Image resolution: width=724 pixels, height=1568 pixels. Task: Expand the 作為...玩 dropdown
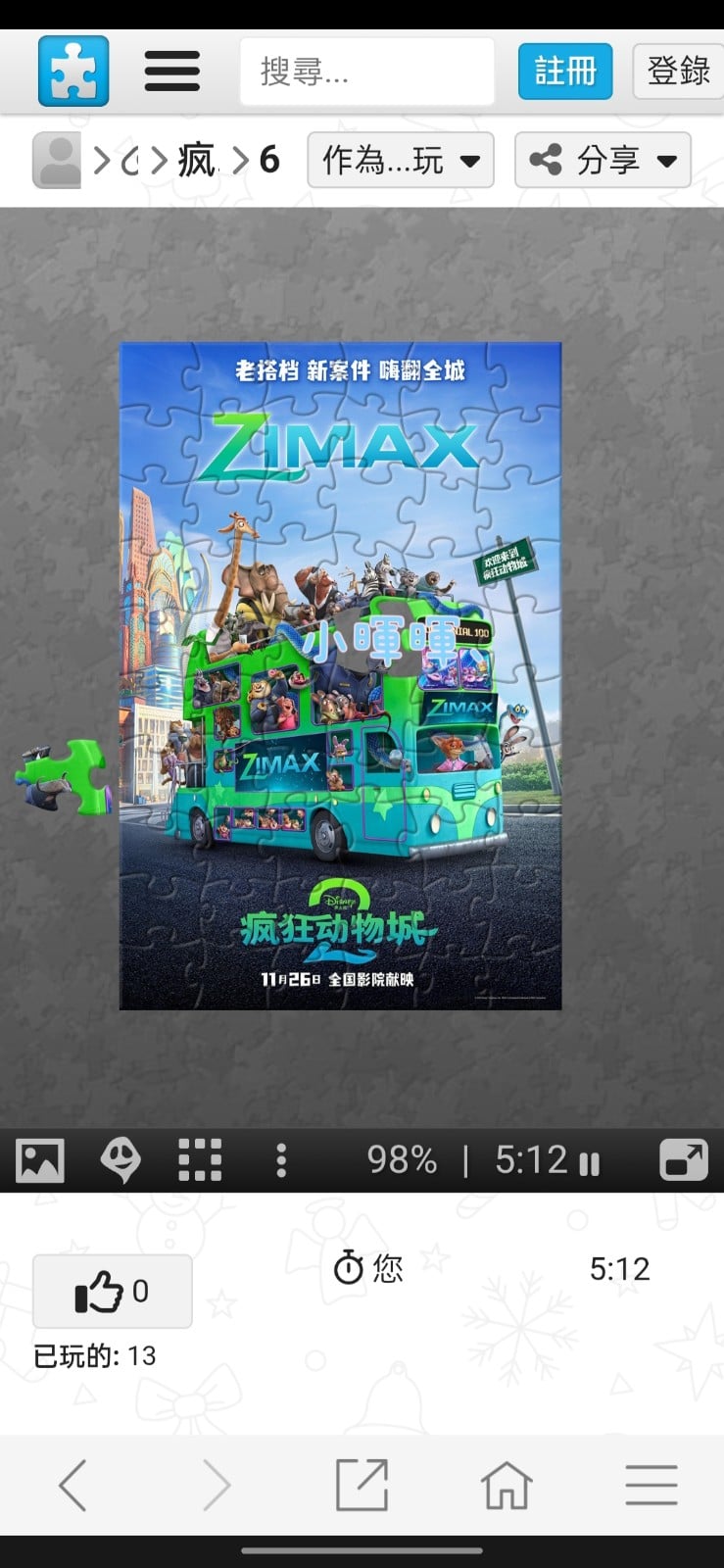401,161
